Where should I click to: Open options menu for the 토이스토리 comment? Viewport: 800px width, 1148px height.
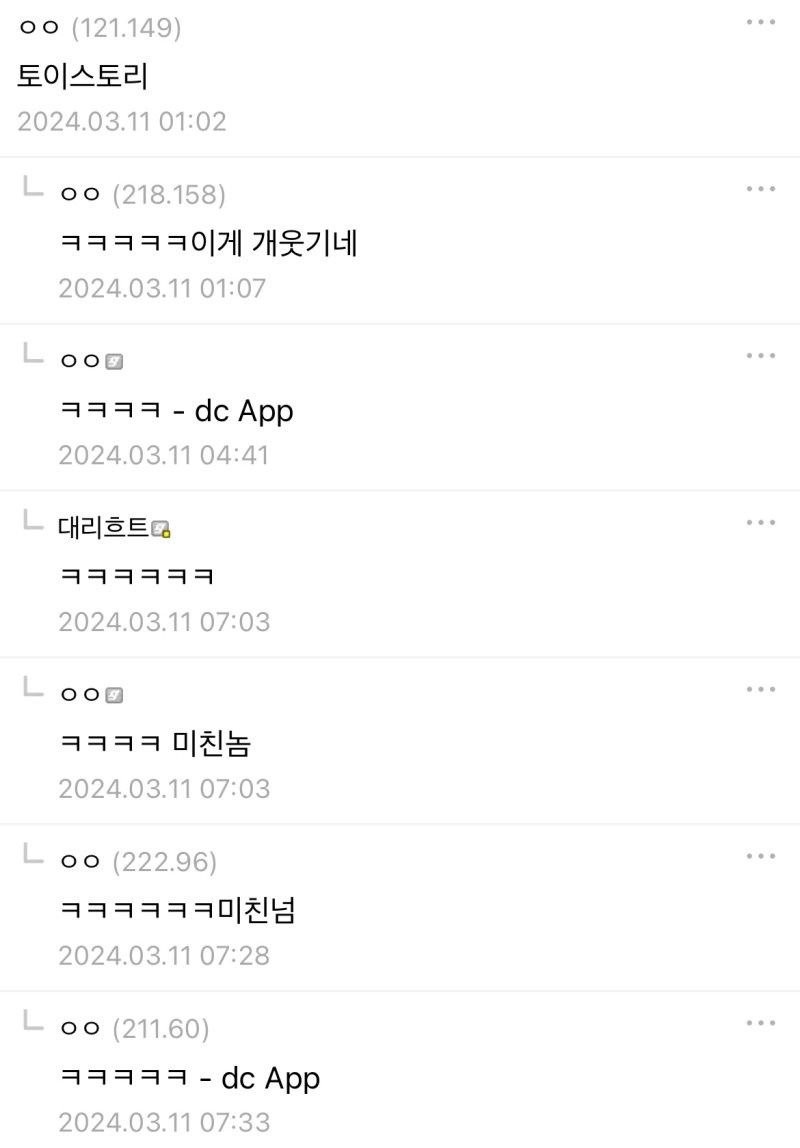(x=761, y=22)
